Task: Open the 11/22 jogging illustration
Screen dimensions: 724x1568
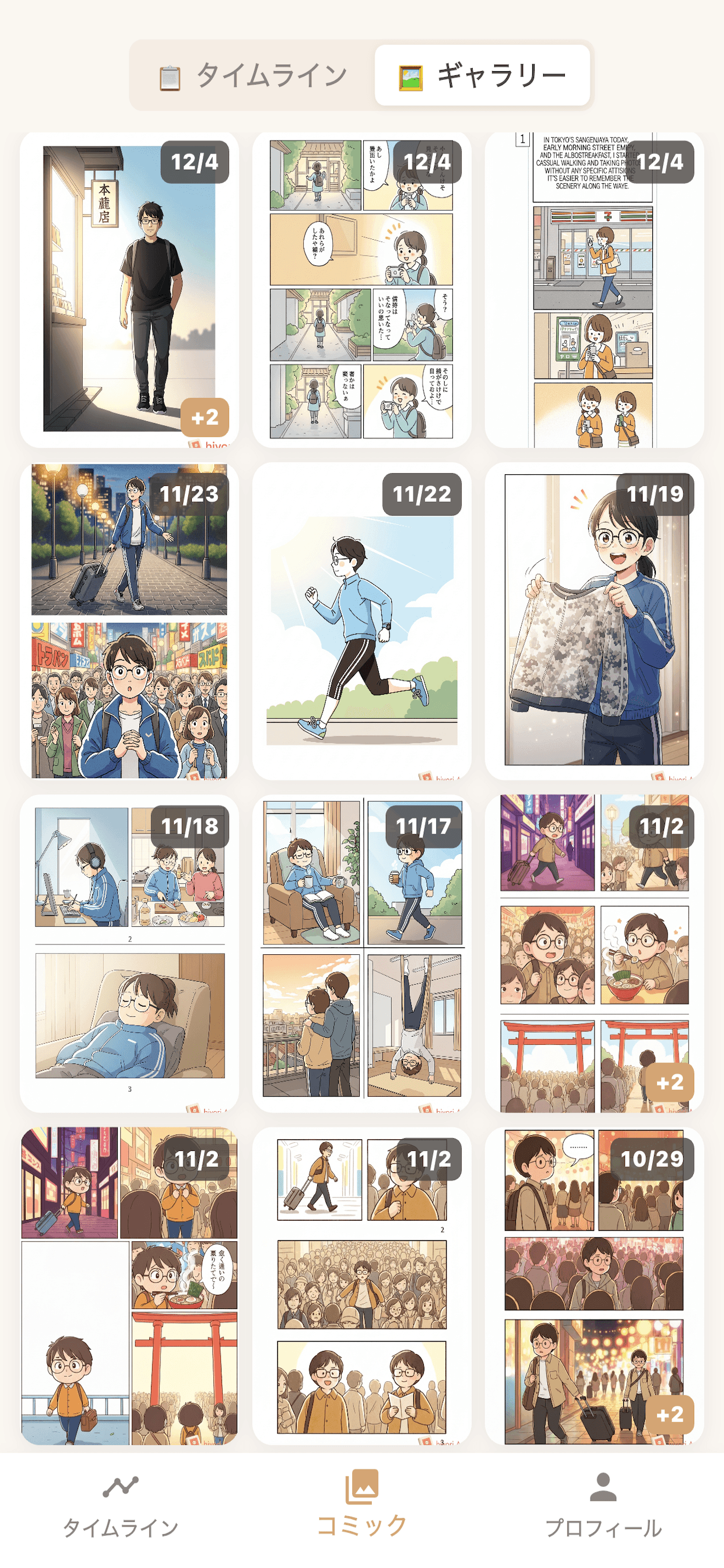Action: [x=361, y=621]
